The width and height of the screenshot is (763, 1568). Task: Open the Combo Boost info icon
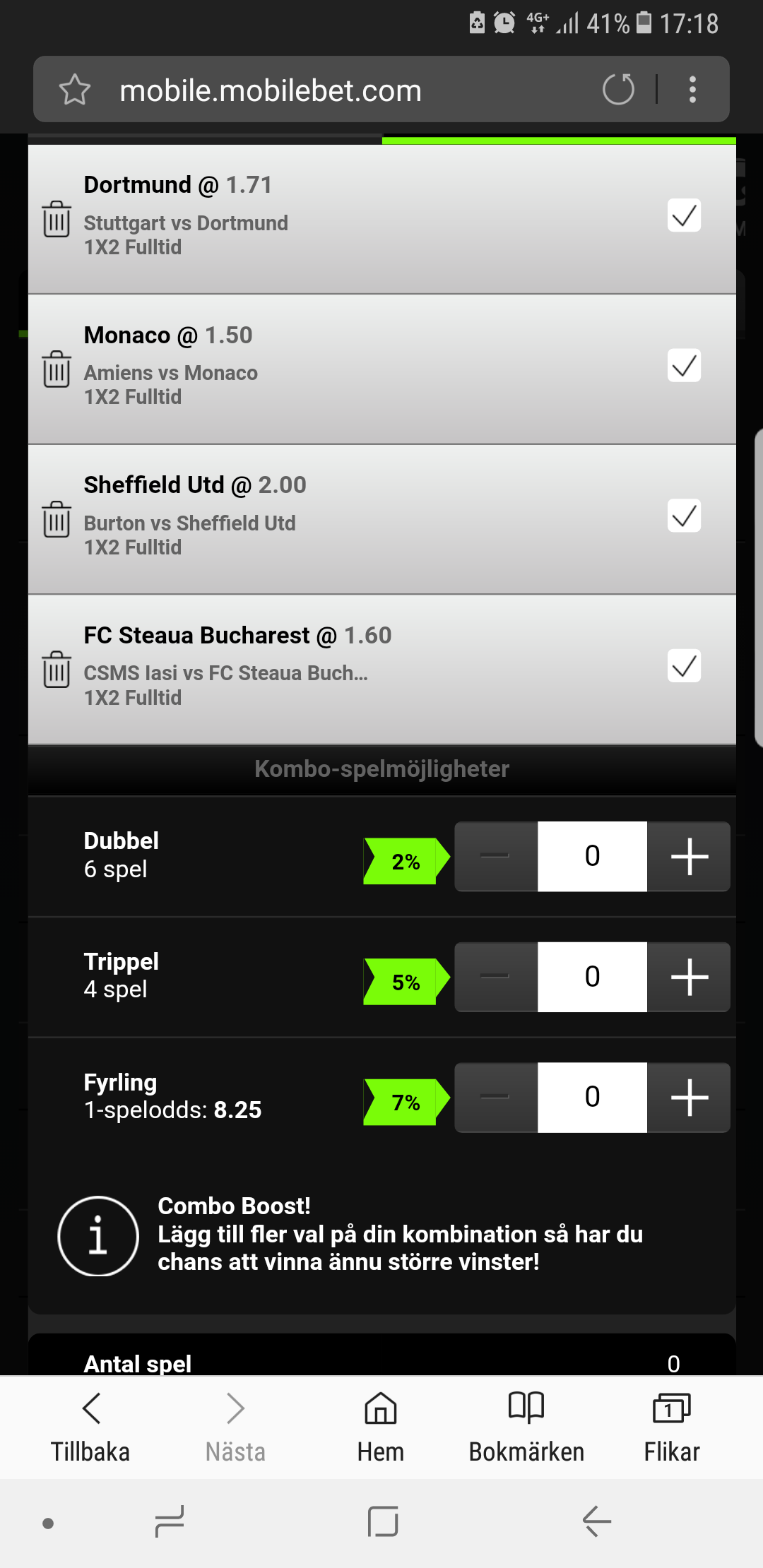[98, 1236]
